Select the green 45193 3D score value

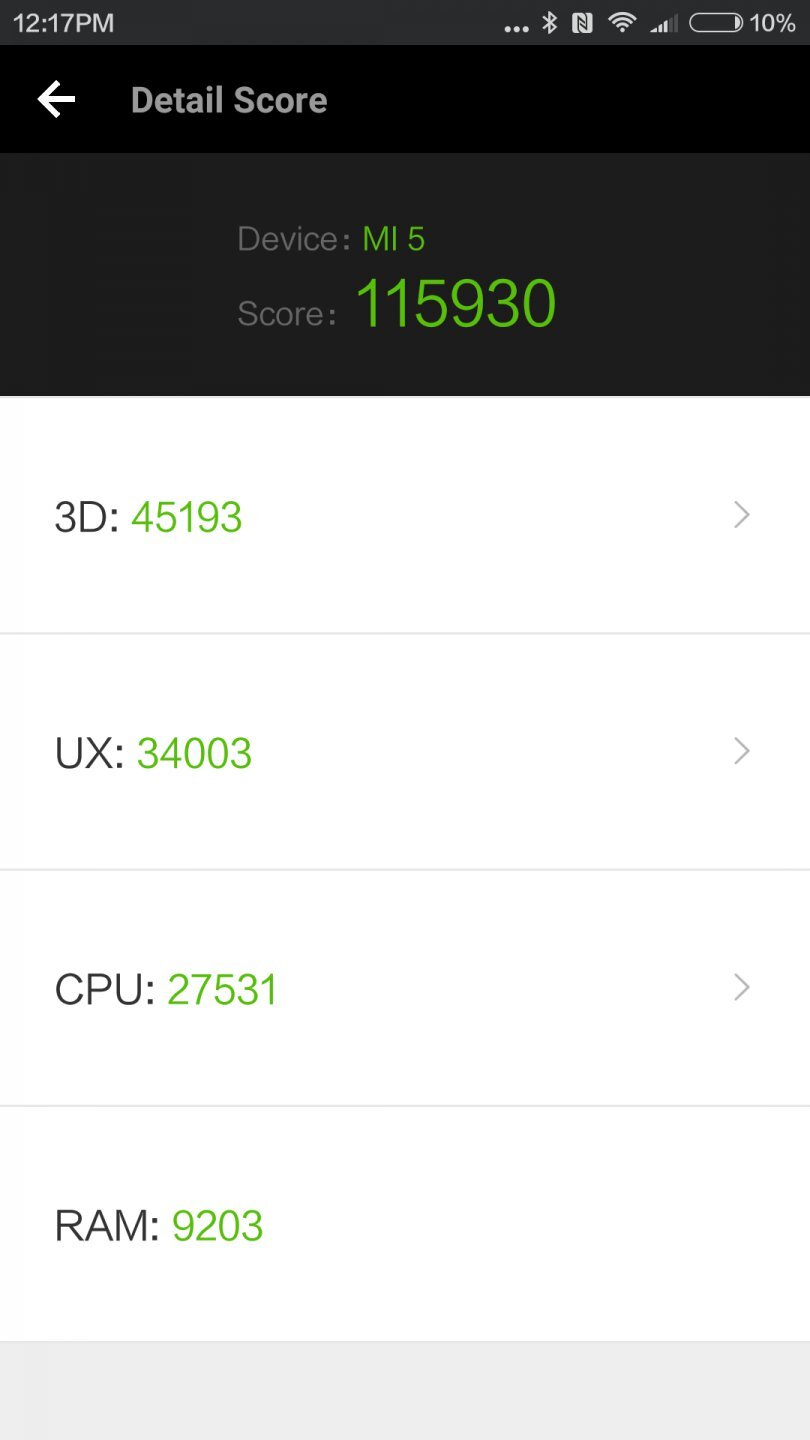coord(186,516)
